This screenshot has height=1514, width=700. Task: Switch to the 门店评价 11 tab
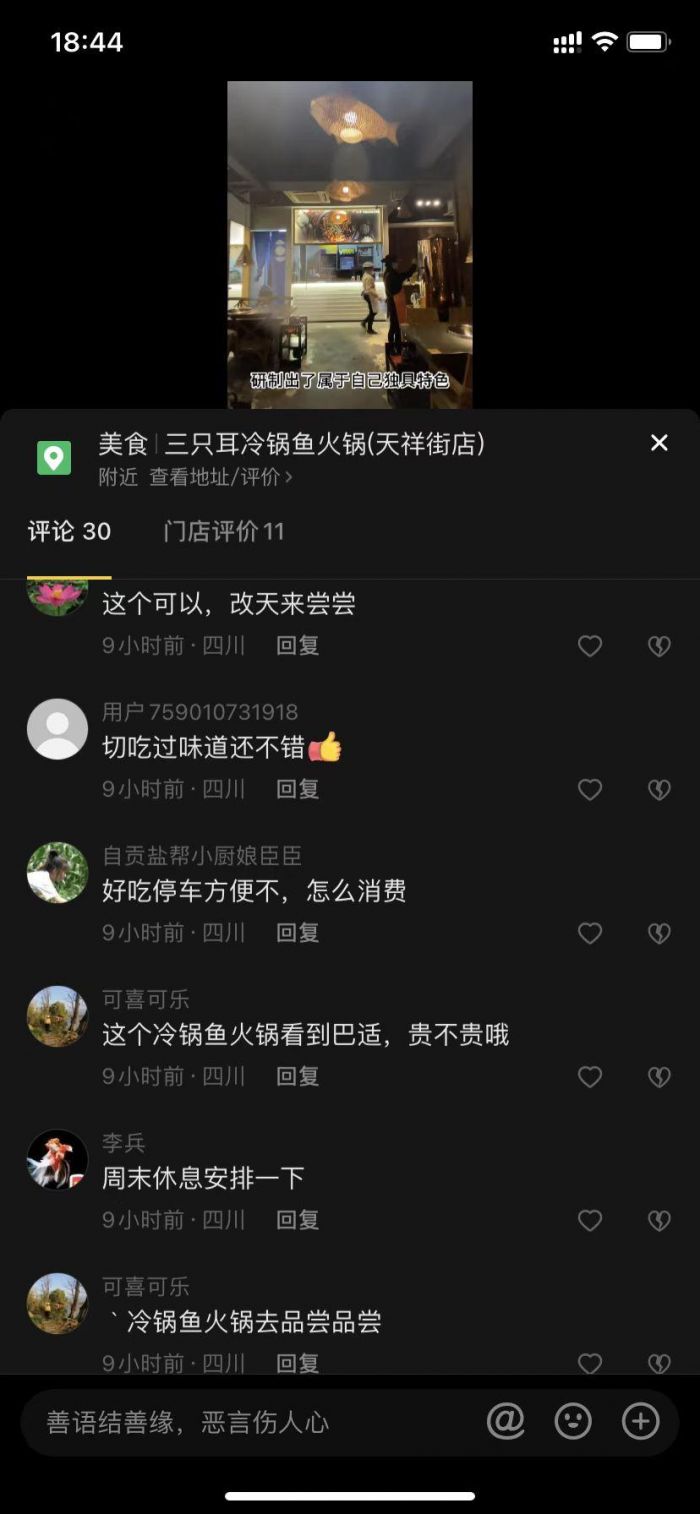click(x=224, y=531)
